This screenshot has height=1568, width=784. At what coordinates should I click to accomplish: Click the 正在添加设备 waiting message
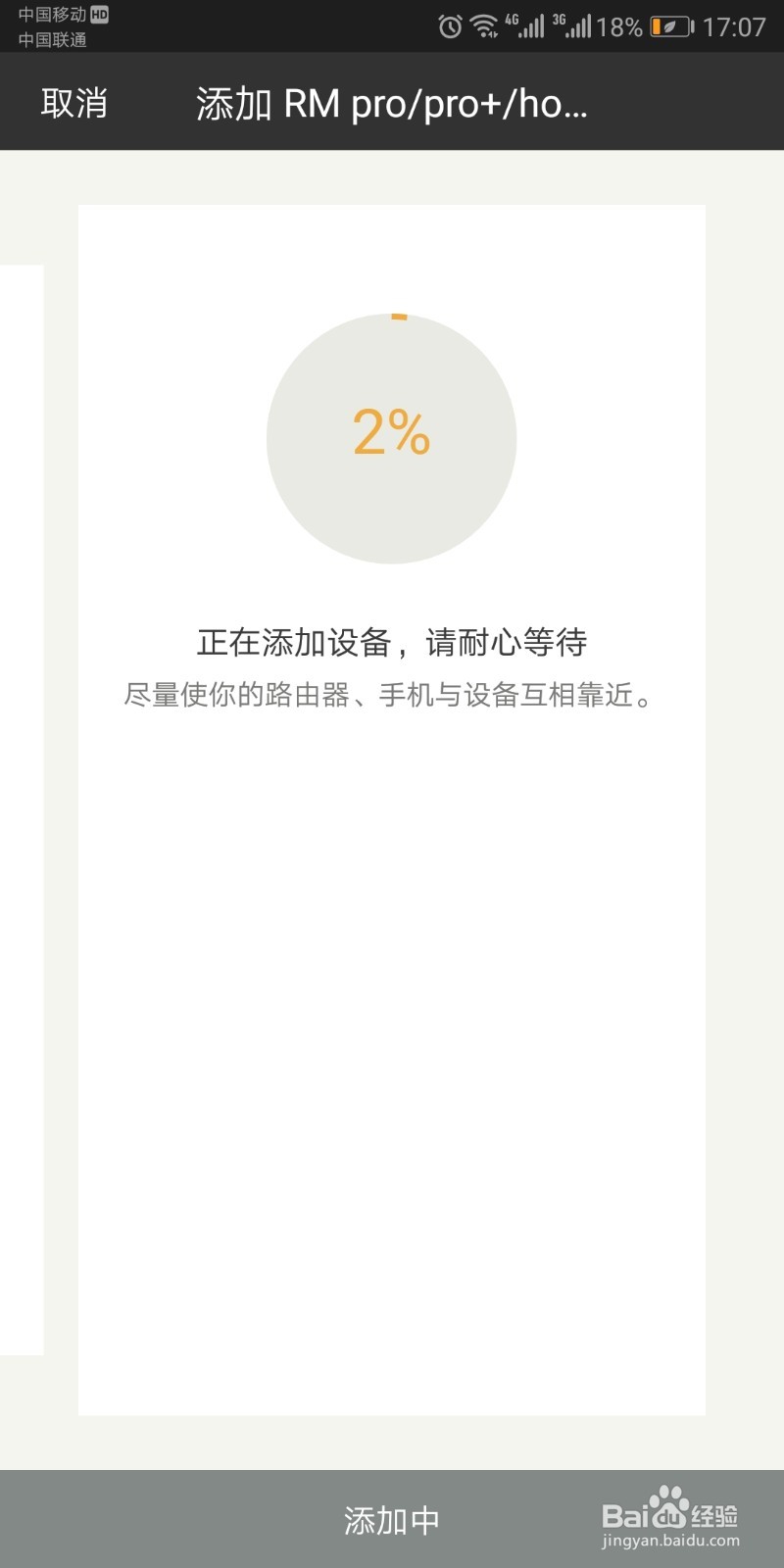[x=392, y=640]
